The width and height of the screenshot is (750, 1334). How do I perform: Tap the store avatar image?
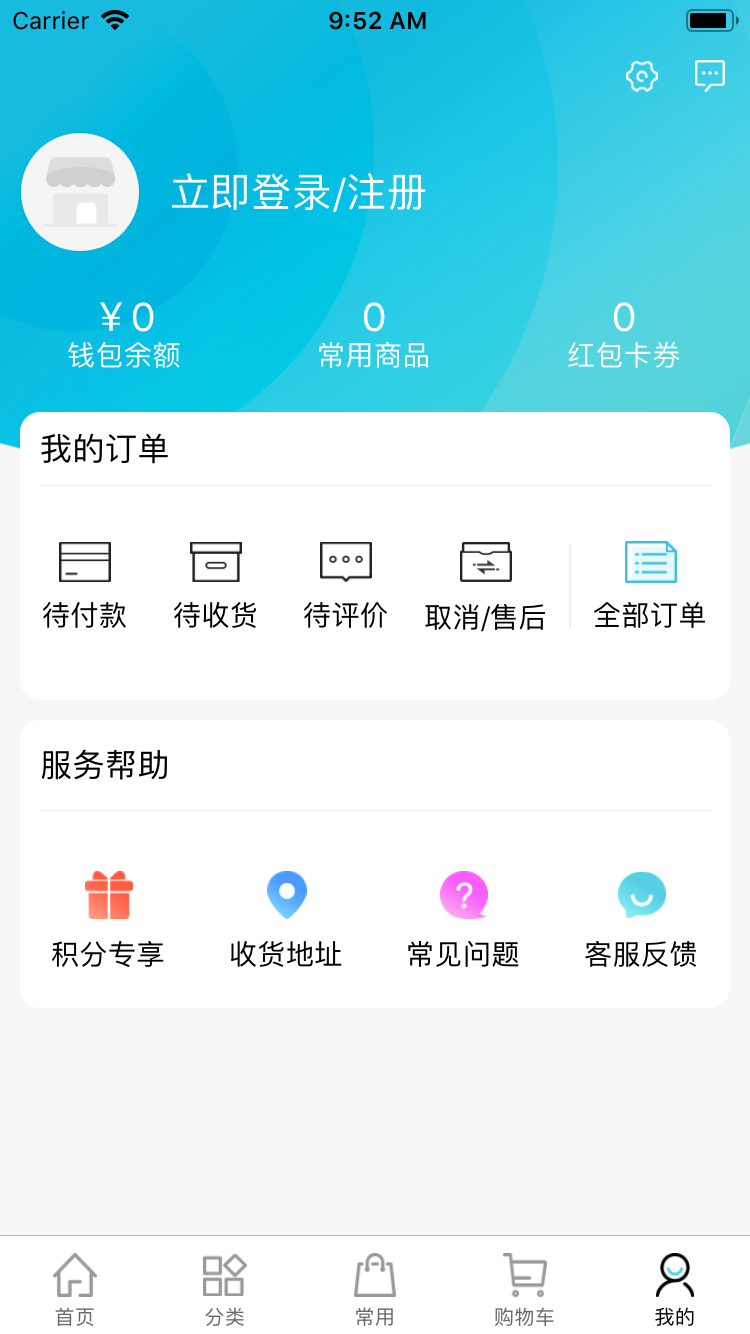(80, 192)
